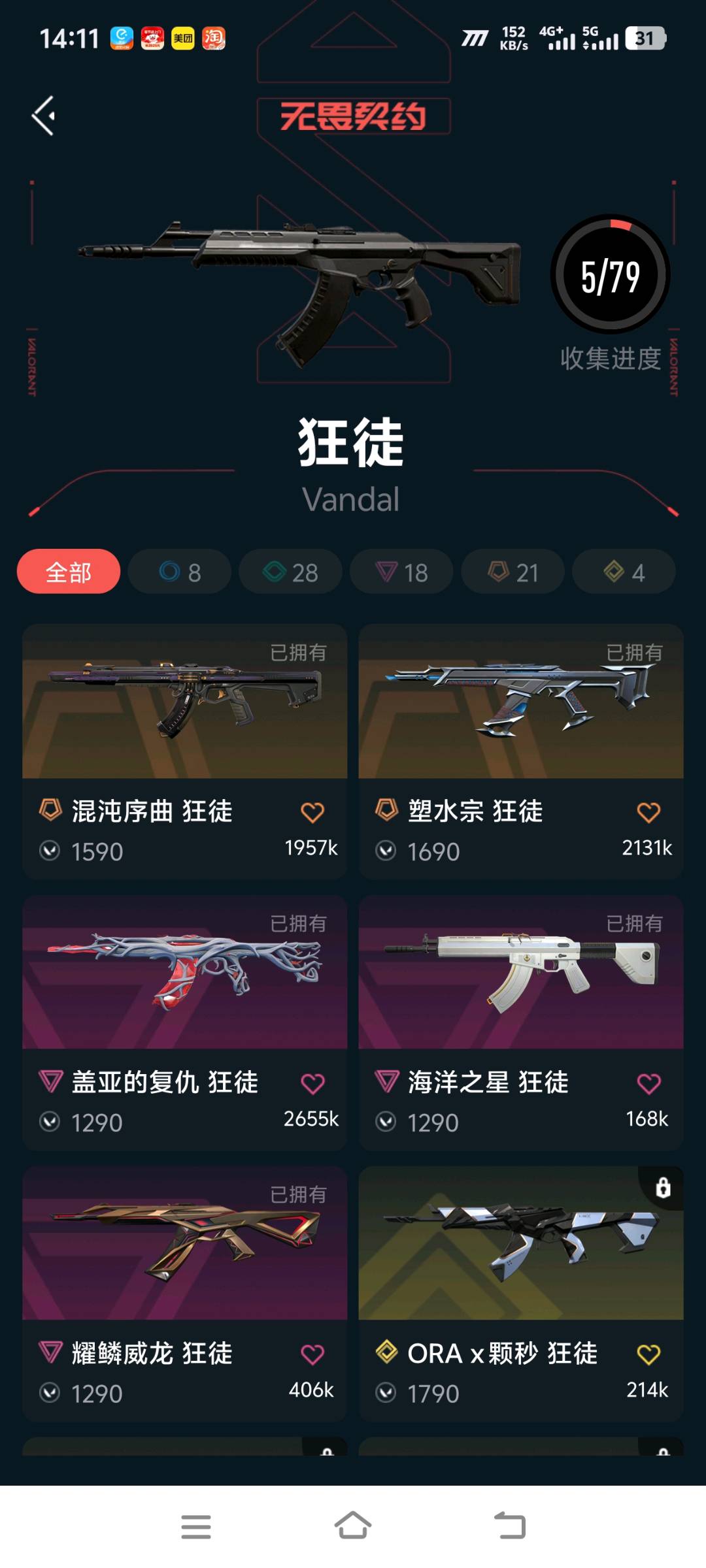The image size is (706, 1568).
Task: Go back using the top-left arrow
Action: [44, 116]
